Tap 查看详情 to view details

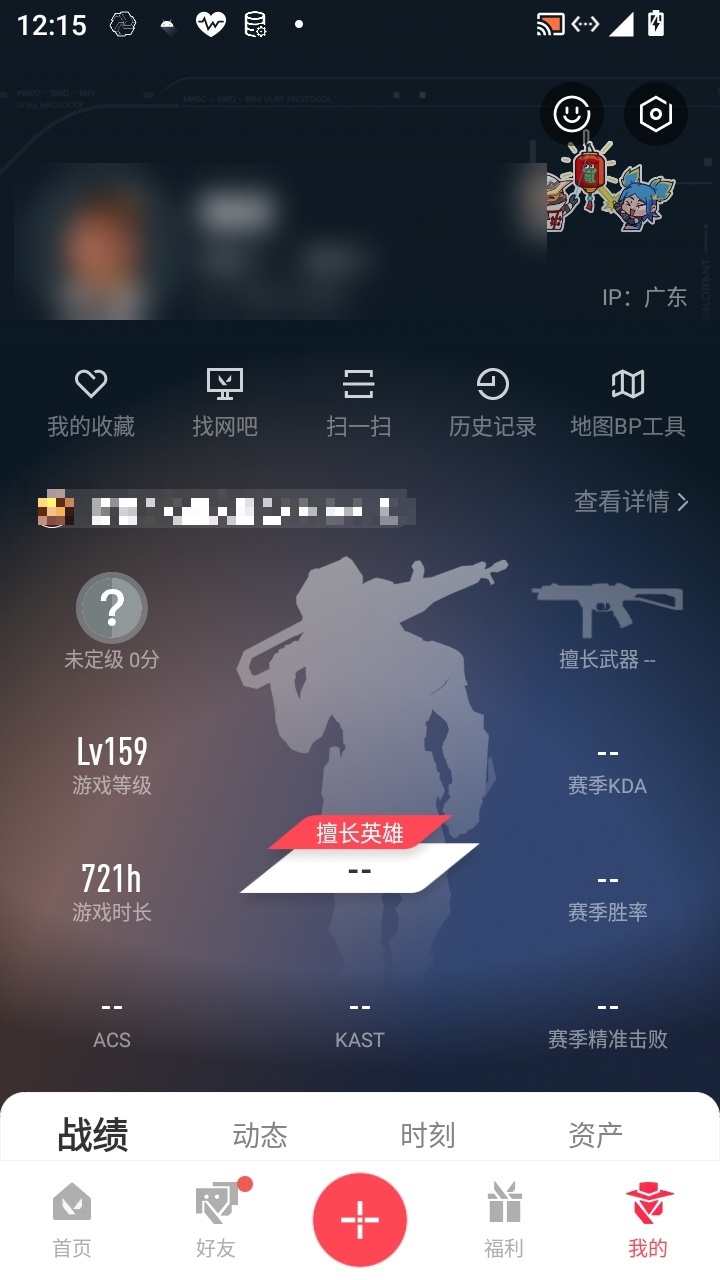631,501
